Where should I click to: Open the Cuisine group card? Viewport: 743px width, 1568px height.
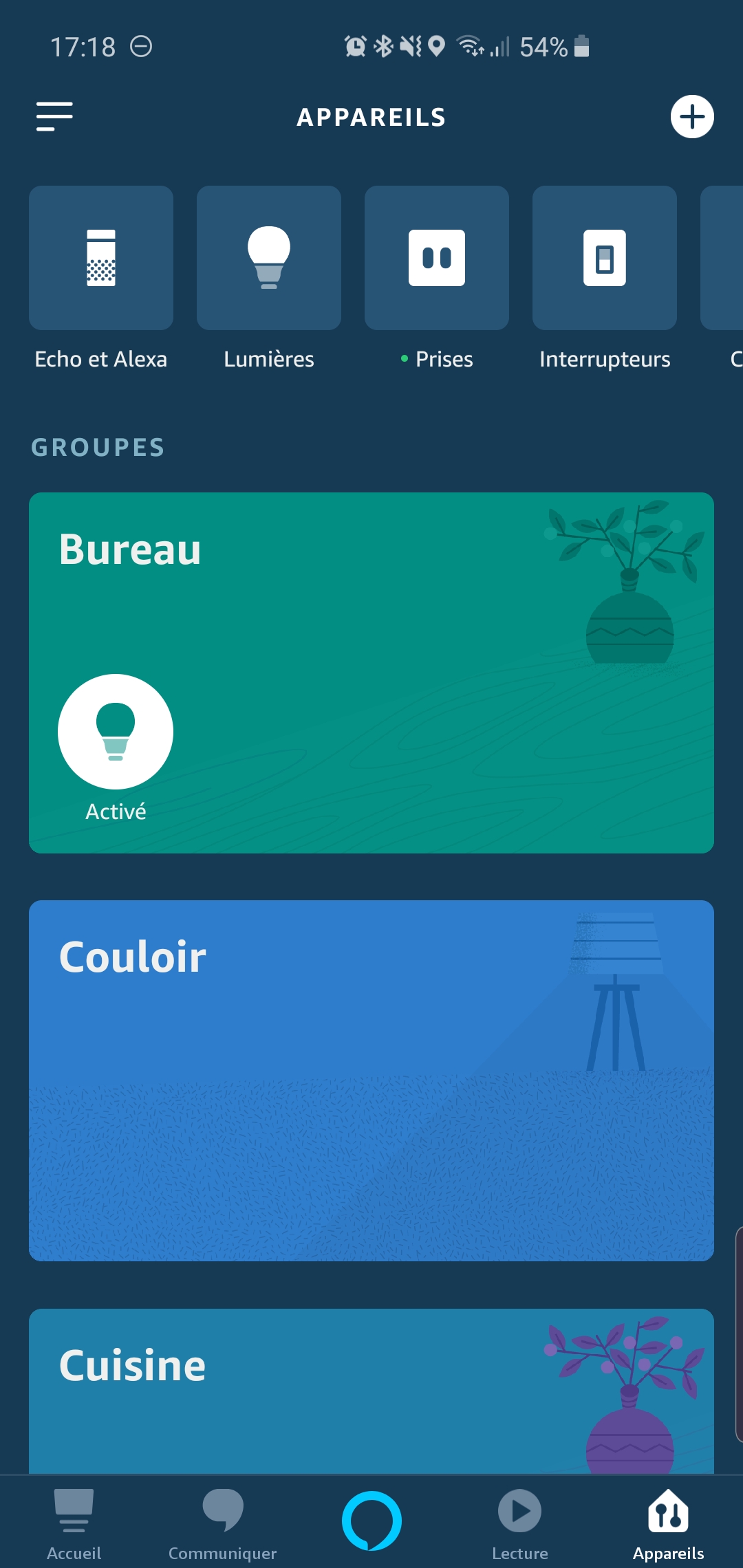tap(371, 1391)
